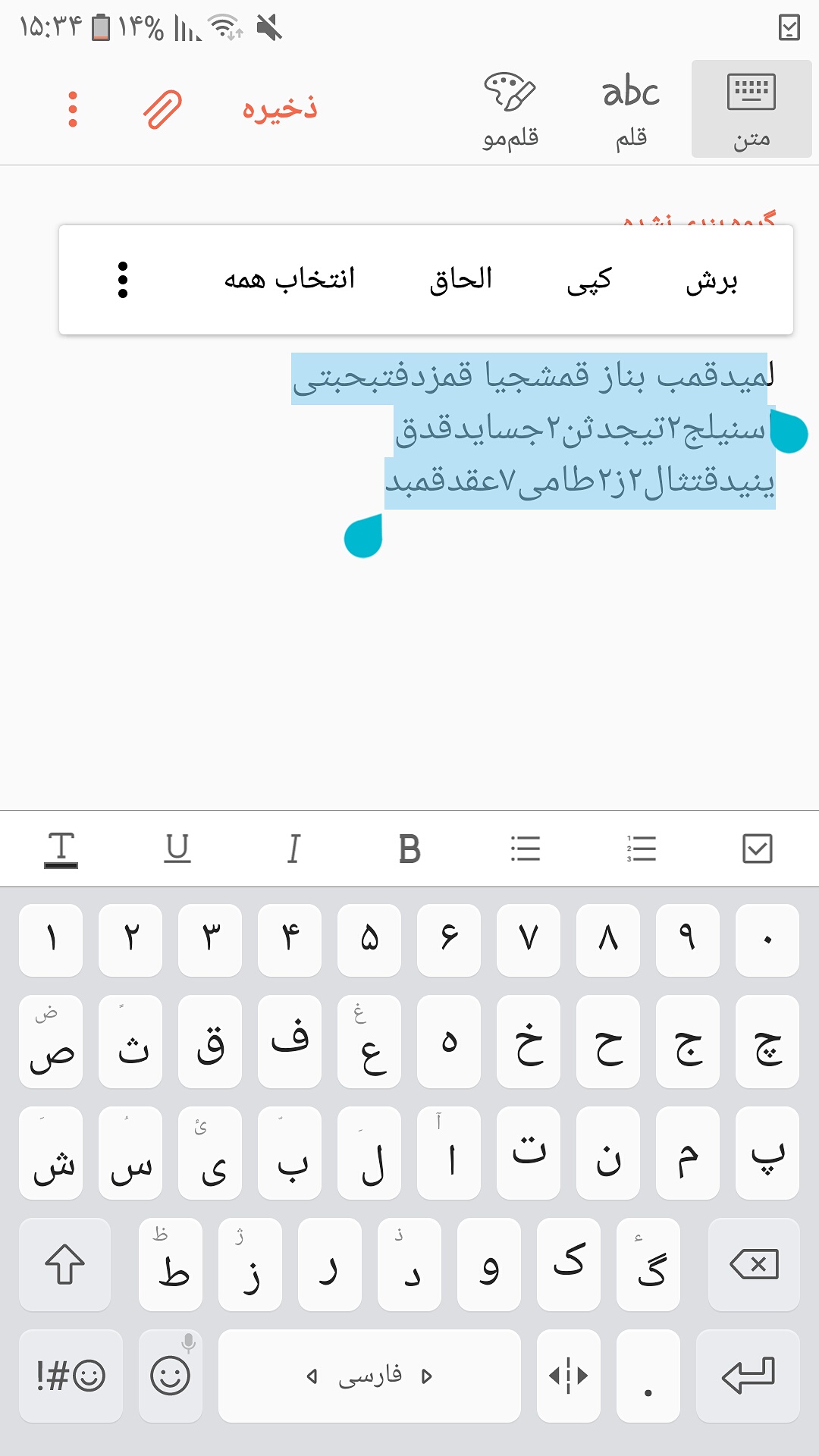819x1456 pixels.
Task: Open the top-left overflow menu
Action: pos(73,109)
